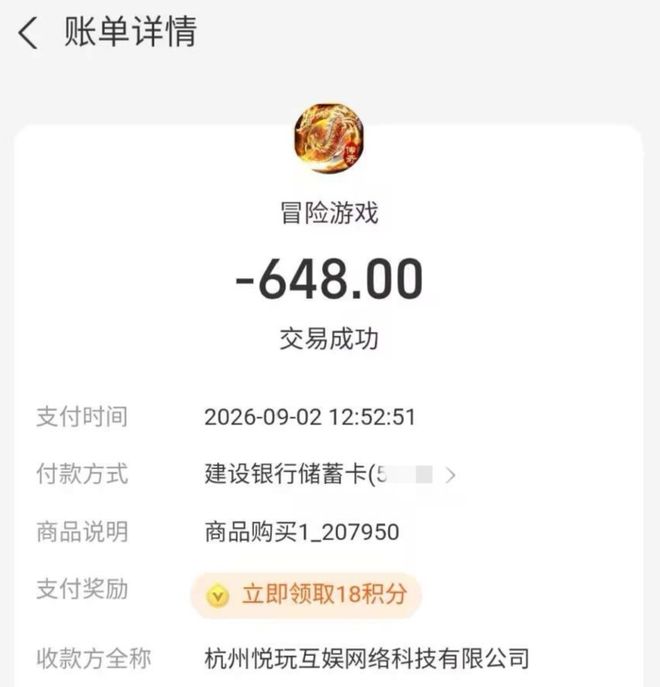Go back from the 账单详情 page

28,33
